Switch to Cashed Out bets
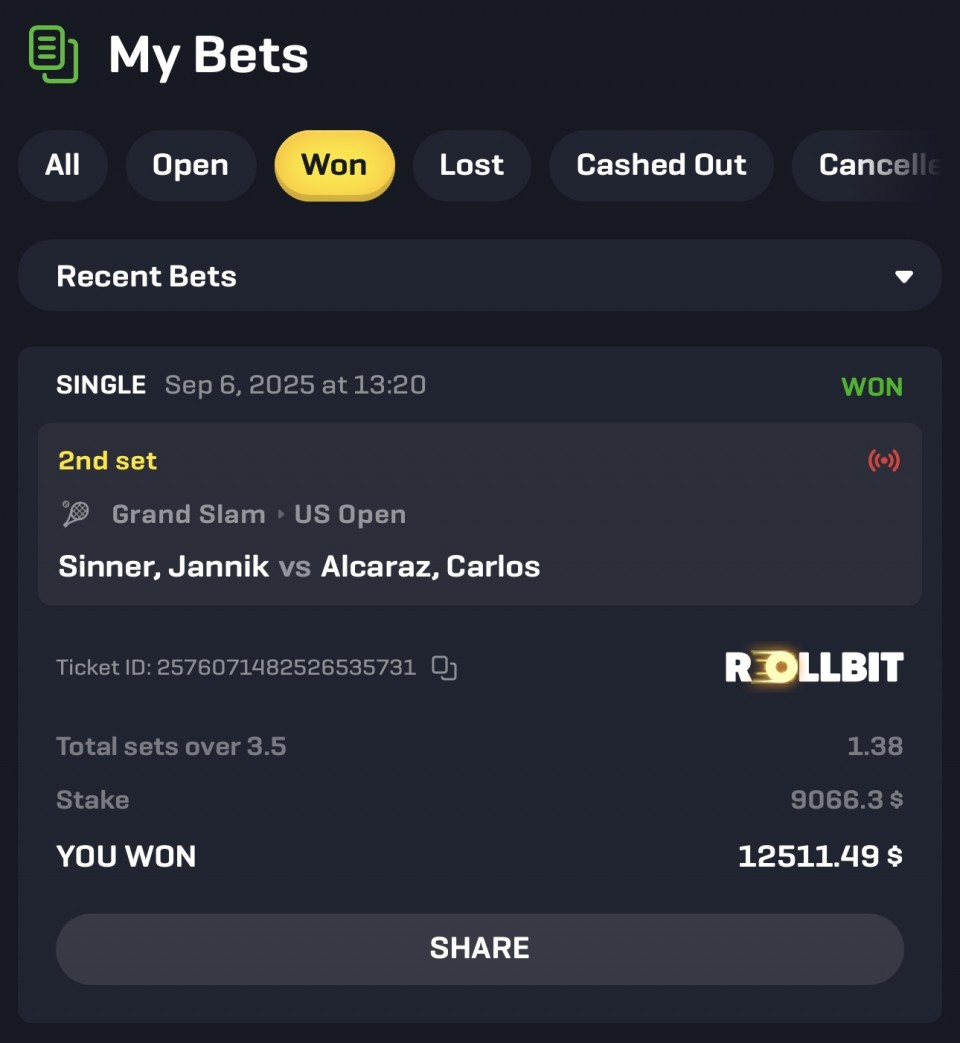The image size is (960, 1043). [661, 165]
